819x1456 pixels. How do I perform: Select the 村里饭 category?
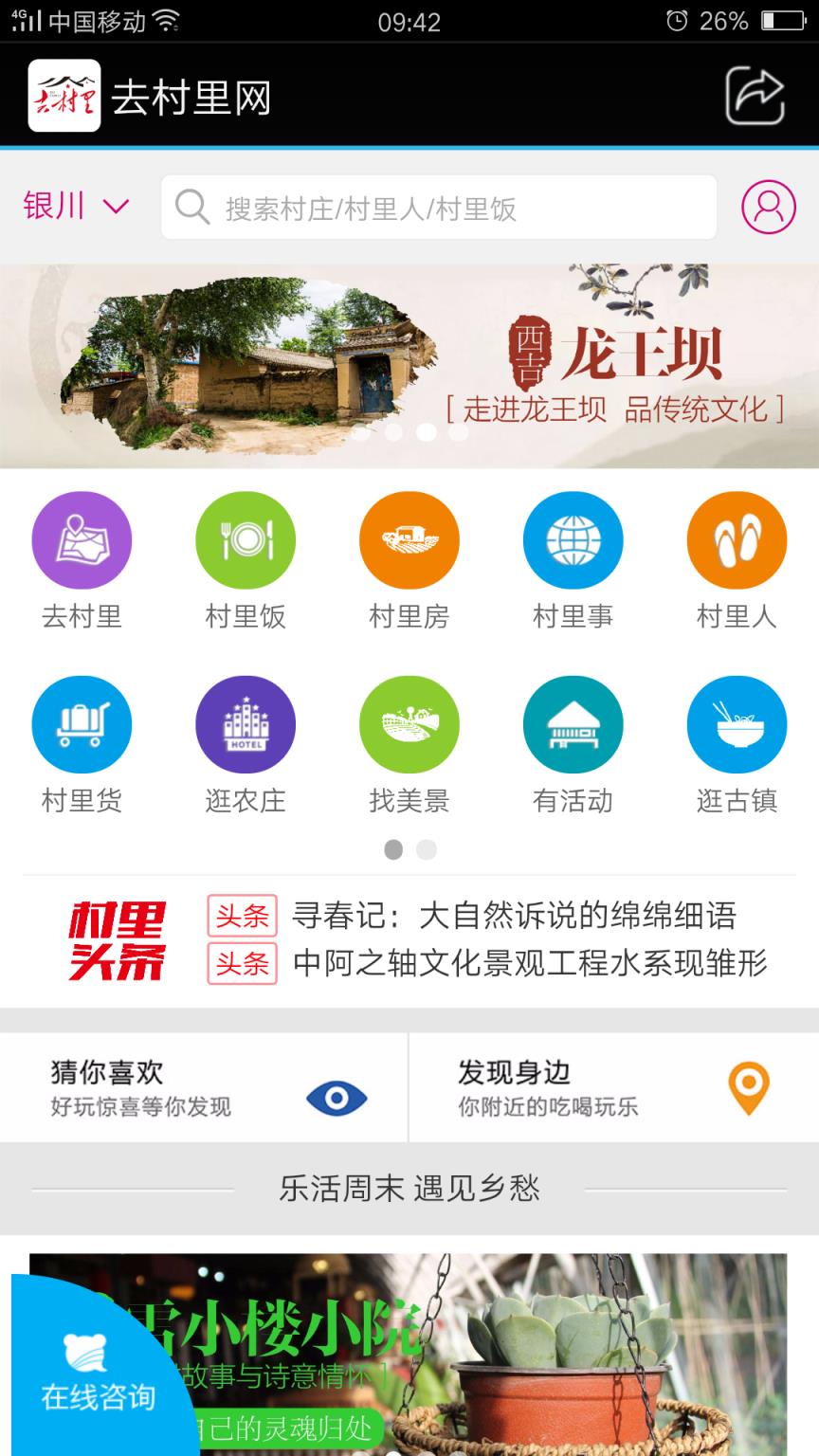246,559
